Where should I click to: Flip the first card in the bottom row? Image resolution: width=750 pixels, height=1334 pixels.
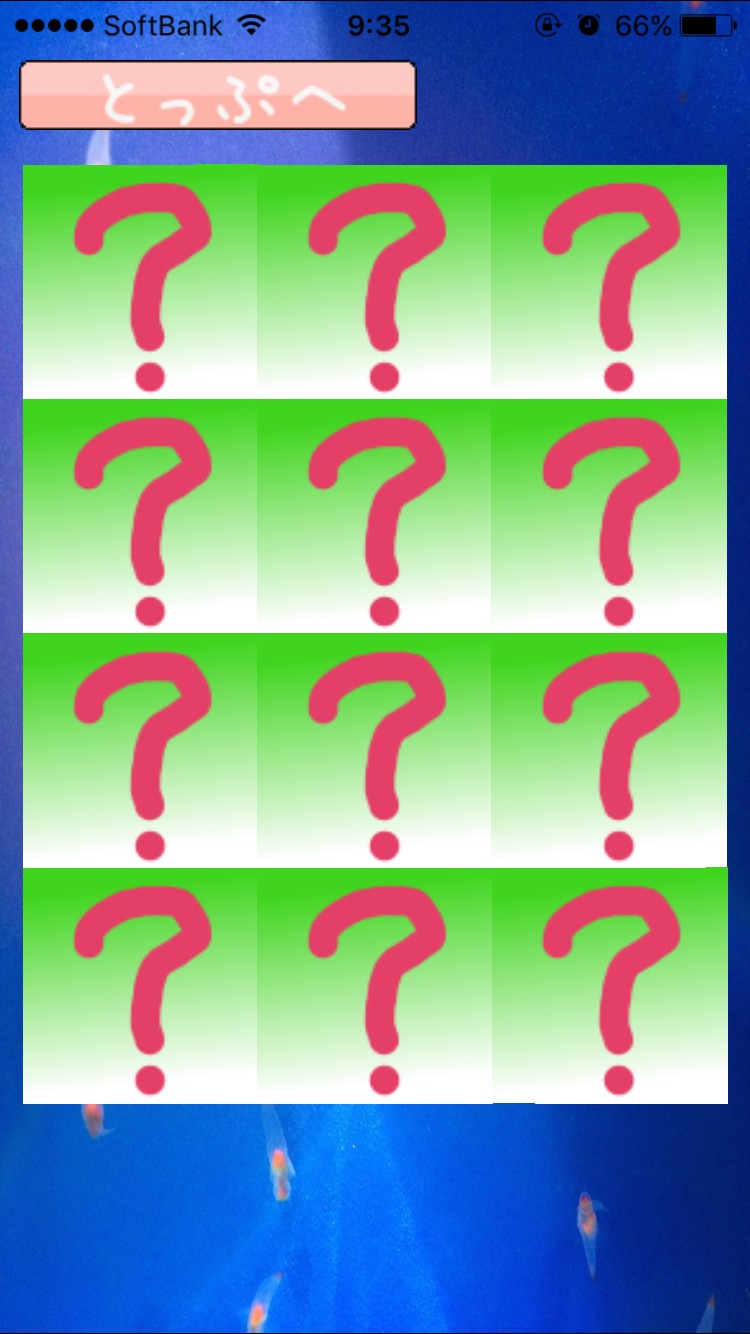[x=140, y=985]
